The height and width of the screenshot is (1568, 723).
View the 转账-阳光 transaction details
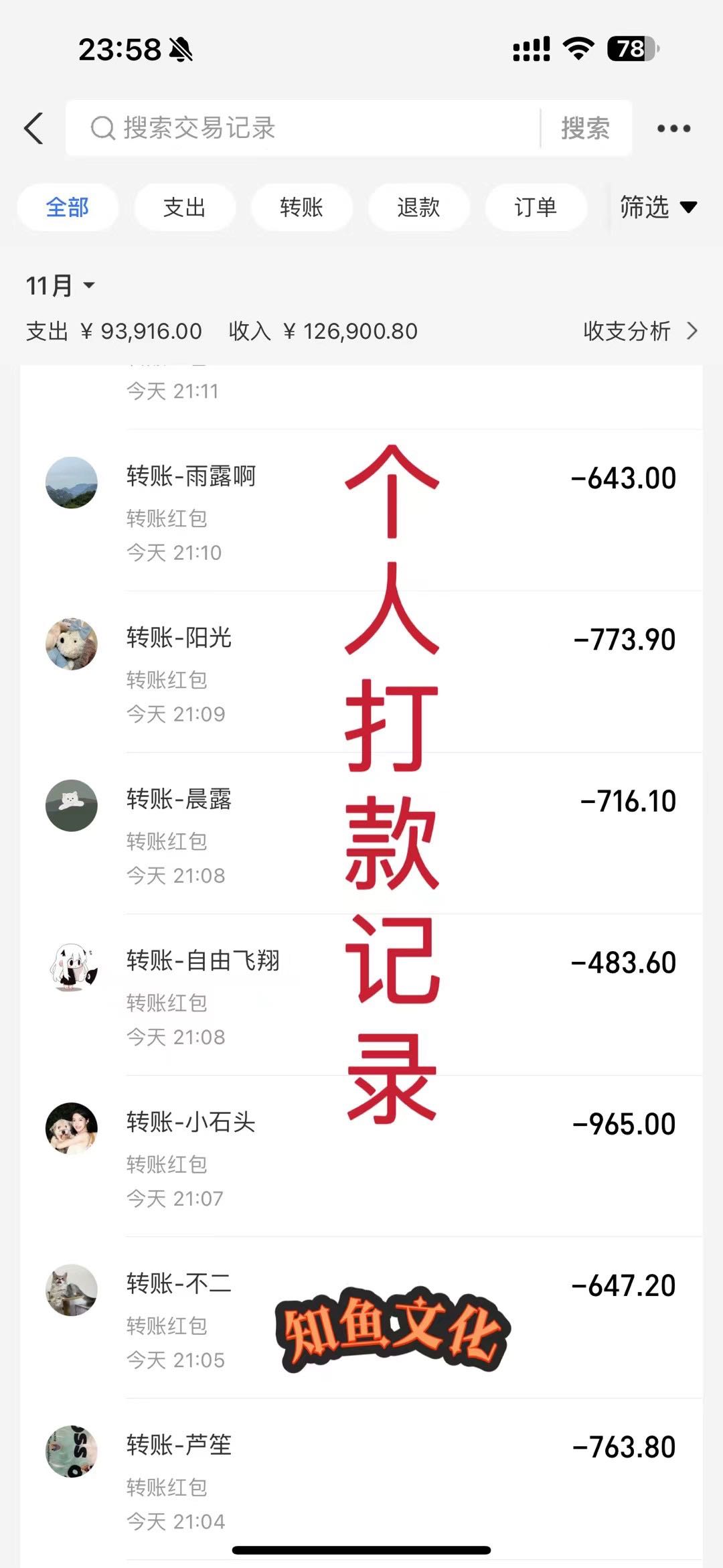coord(361,672)
